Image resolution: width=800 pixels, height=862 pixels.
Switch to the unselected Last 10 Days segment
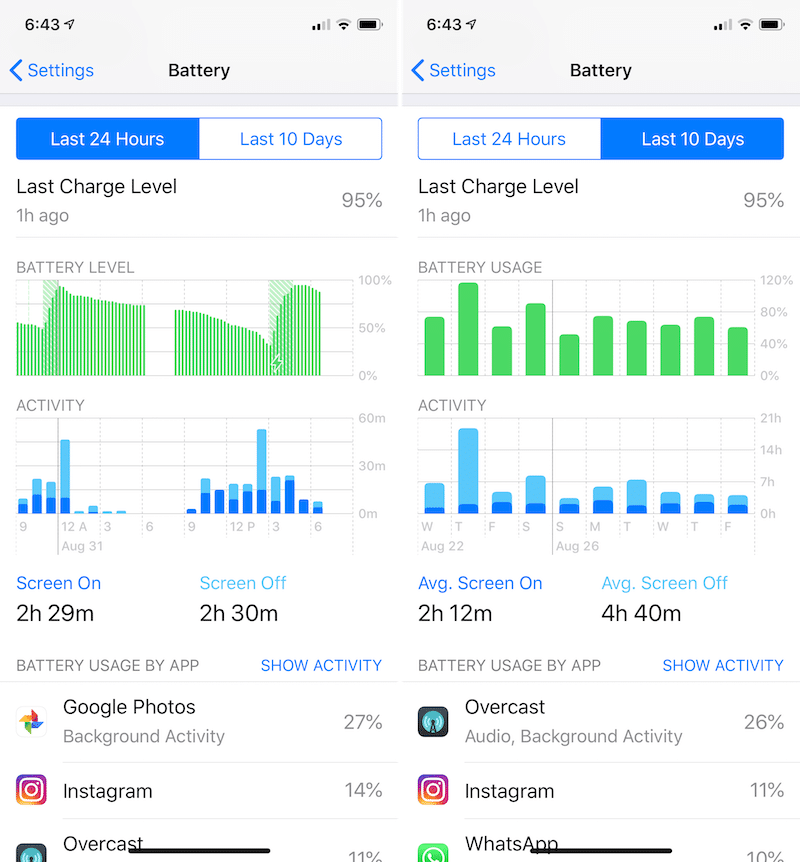[x=291, y=139]
